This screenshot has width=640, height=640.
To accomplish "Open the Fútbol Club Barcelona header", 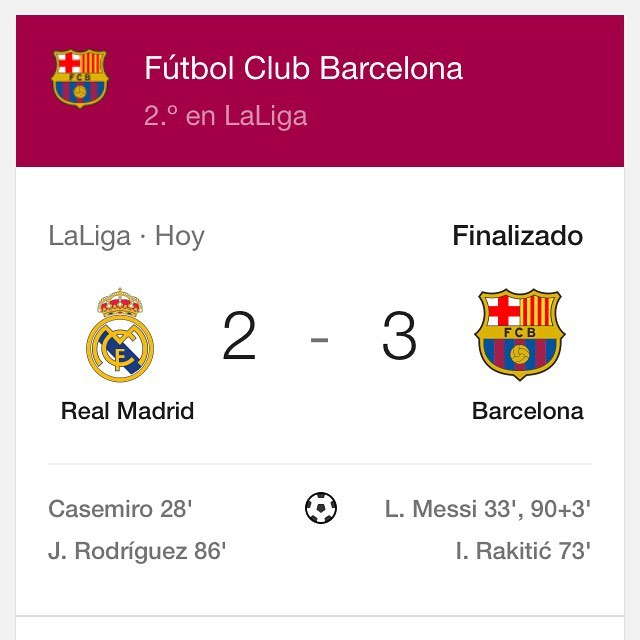I will pyautogui.click(x=303, y=69).
